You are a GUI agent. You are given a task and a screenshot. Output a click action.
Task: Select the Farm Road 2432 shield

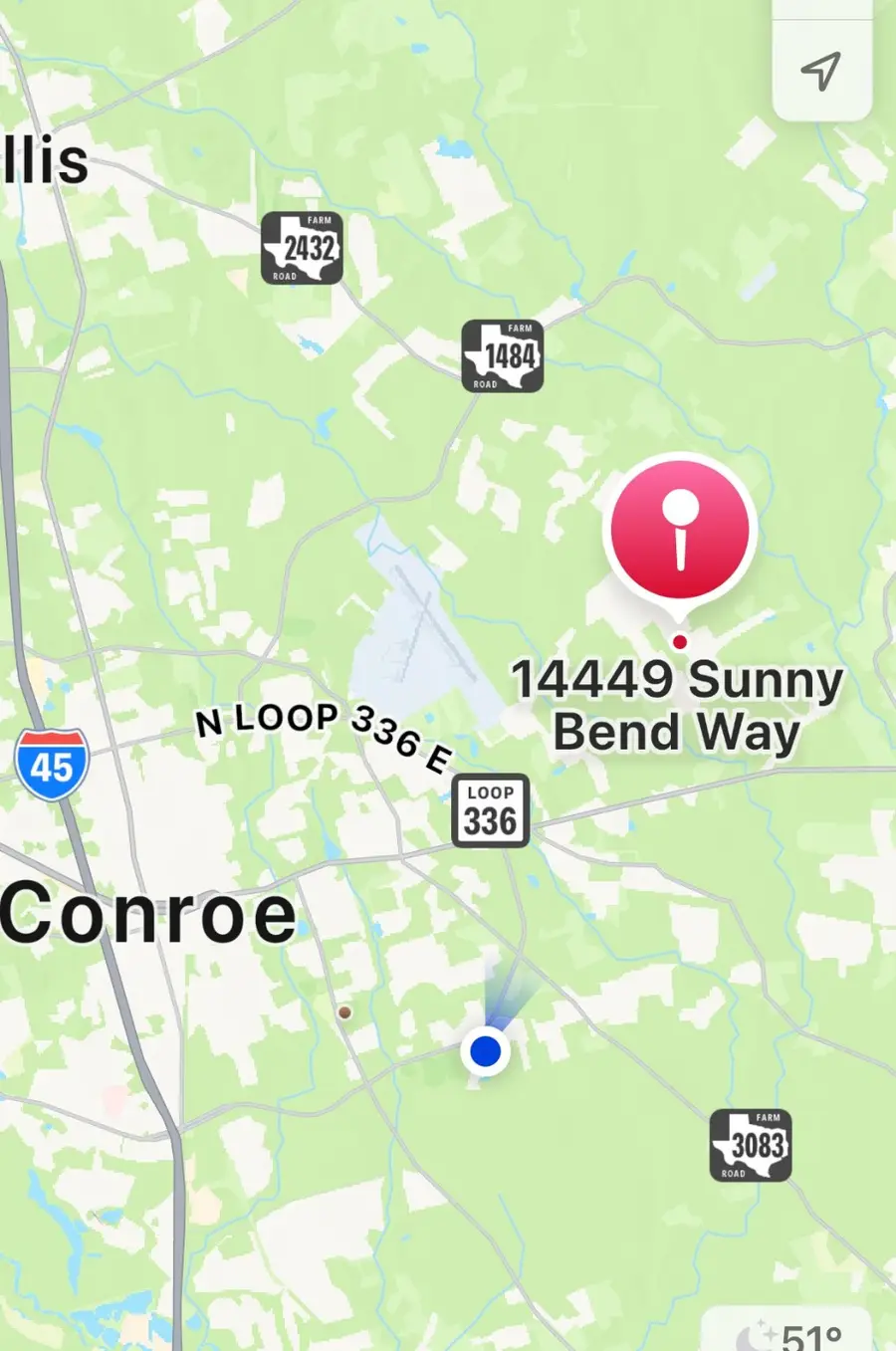coord(302,248)
